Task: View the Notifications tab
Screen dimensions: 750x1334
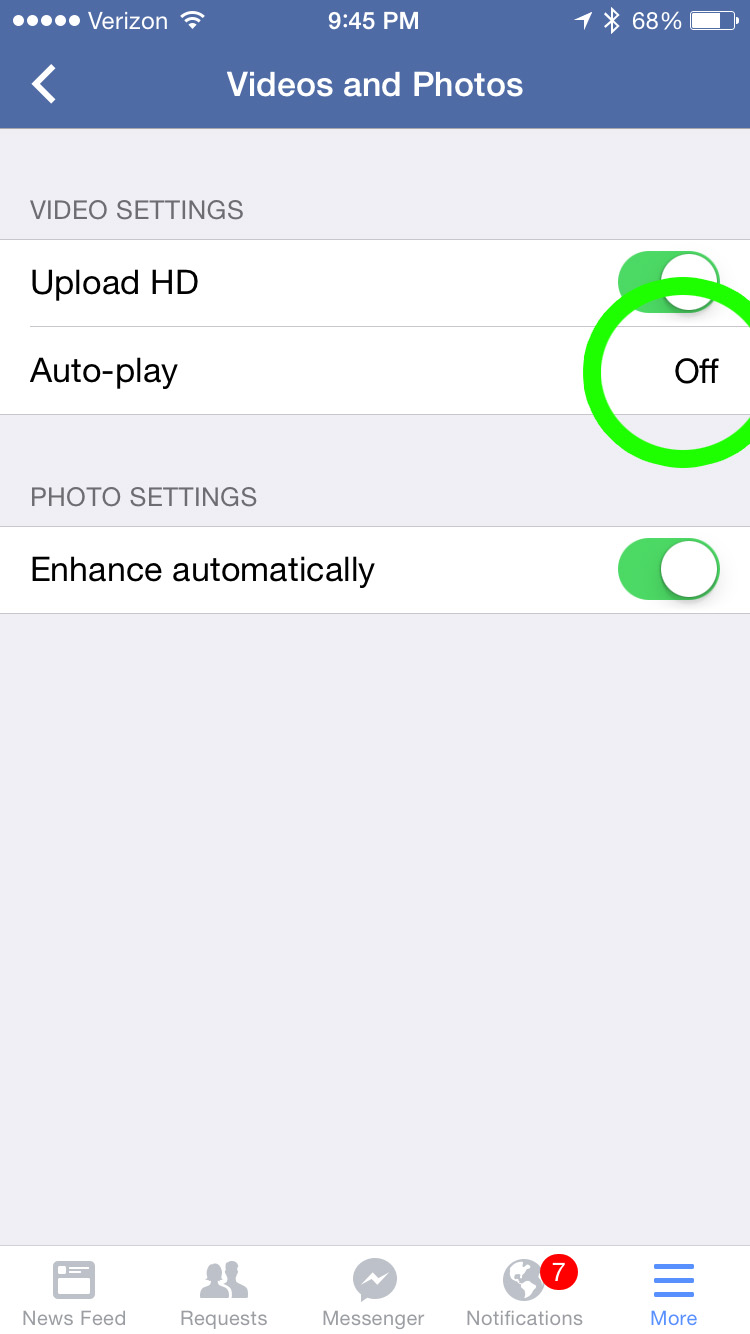Action: (x=525, y=1292)
